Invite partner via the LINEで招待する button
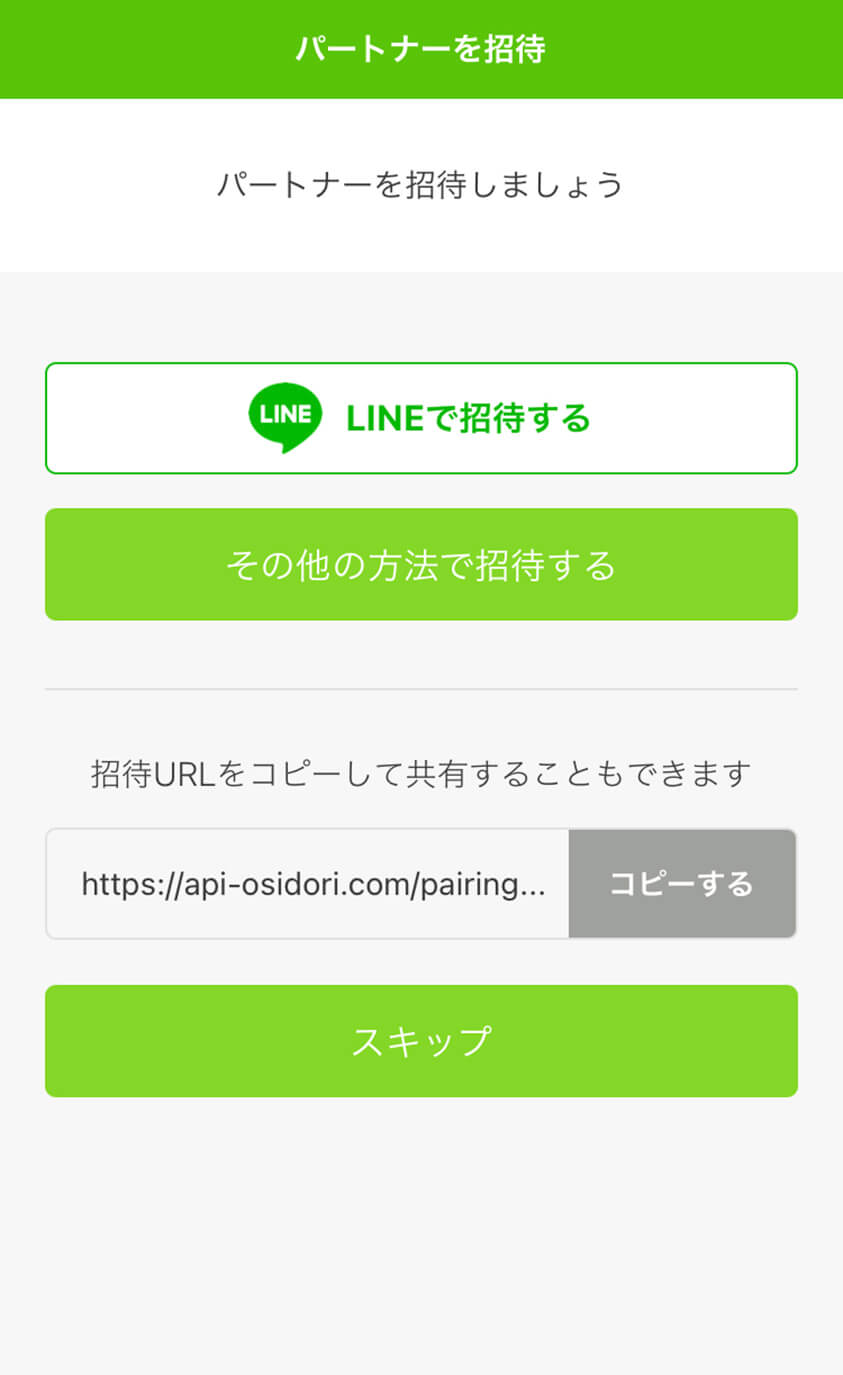This screenshot has width=843, height=1375. point(421,418)
